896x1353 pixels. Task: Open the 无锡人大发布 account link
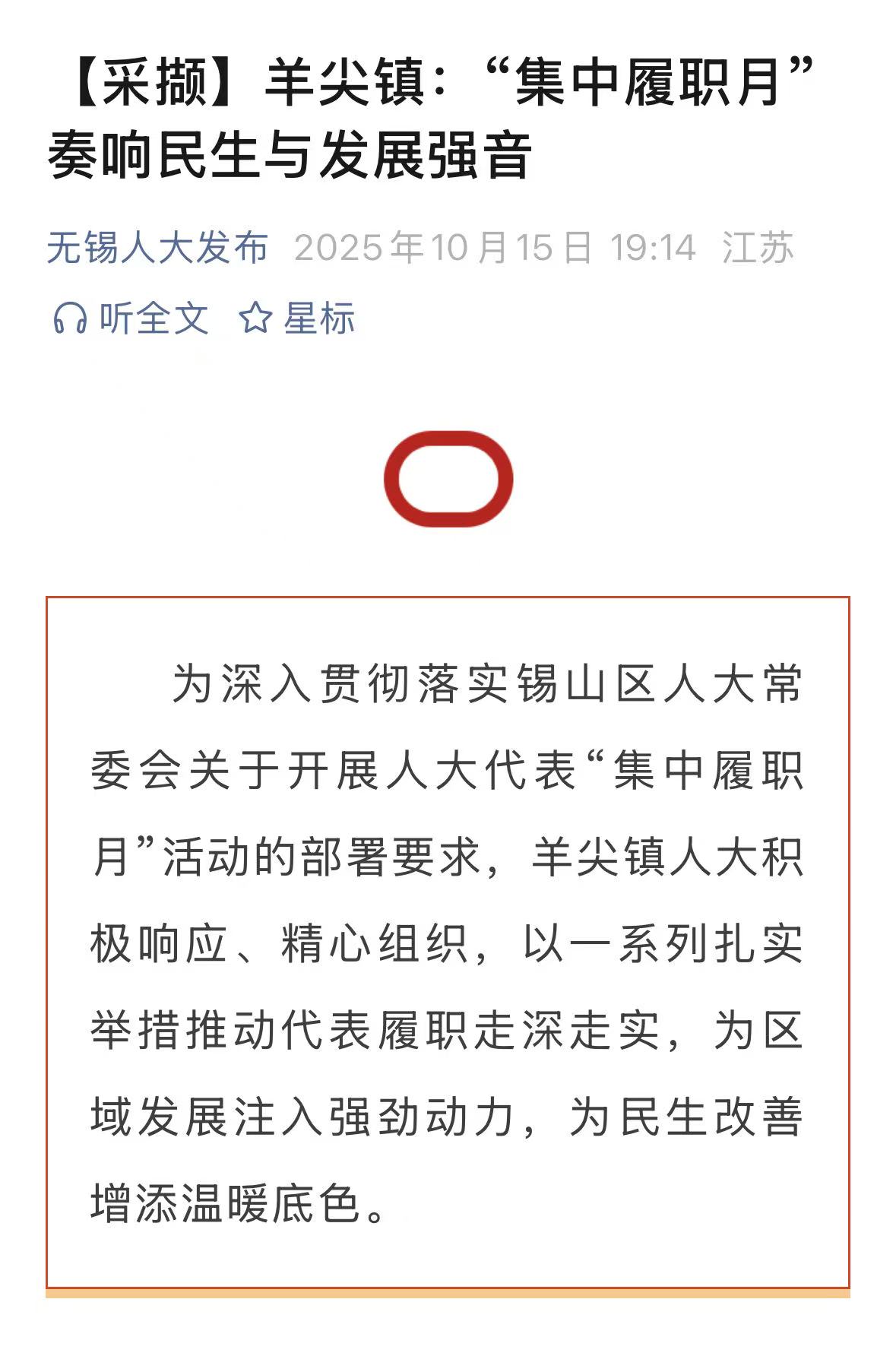click(x=158, y=248)
